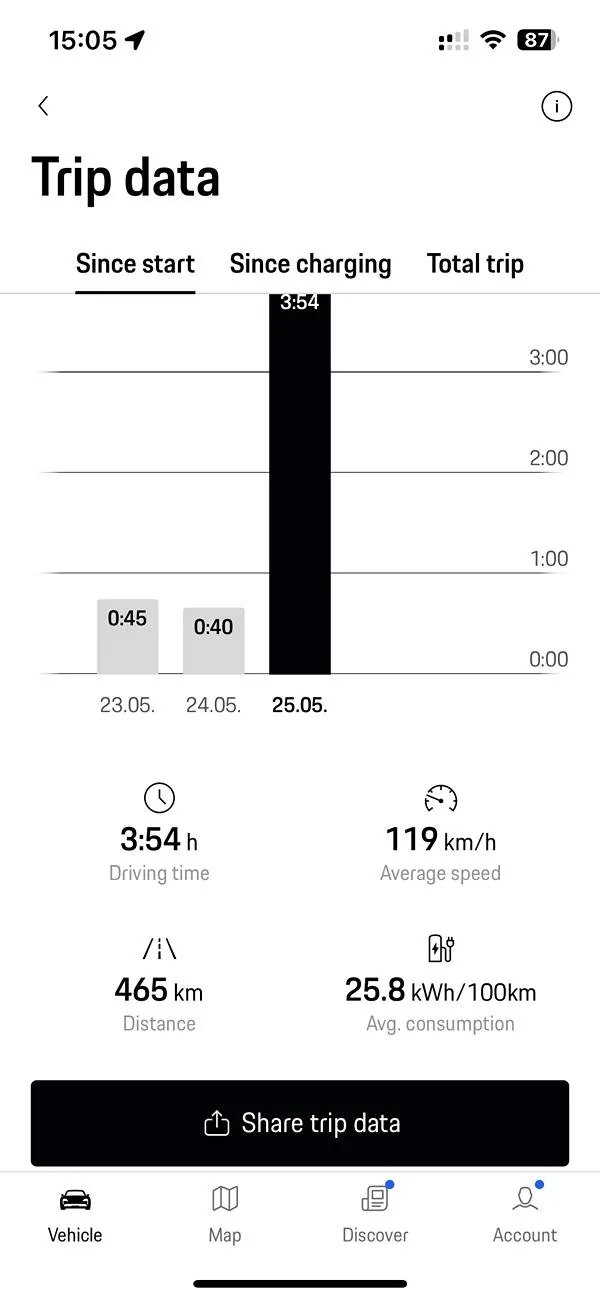Show the Total trip tab
600x1300 pixels.
pyautogui.click(x=475, y=264)
